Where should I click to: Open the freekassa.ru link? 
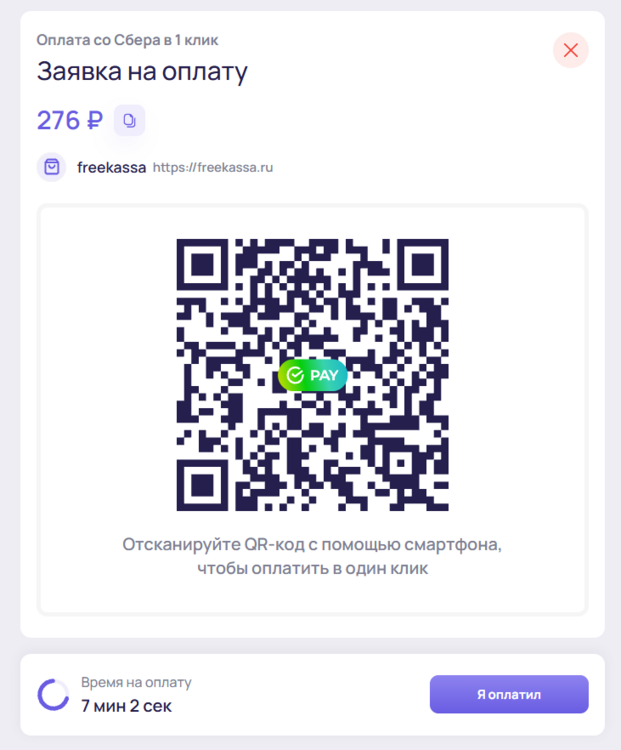click(x=213, y=168)
